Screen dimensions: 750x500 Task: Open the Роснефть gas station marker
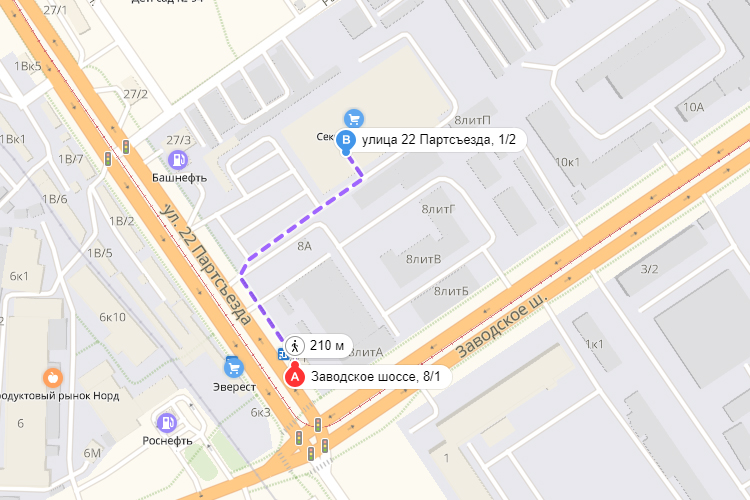click(x=166, y=421)
